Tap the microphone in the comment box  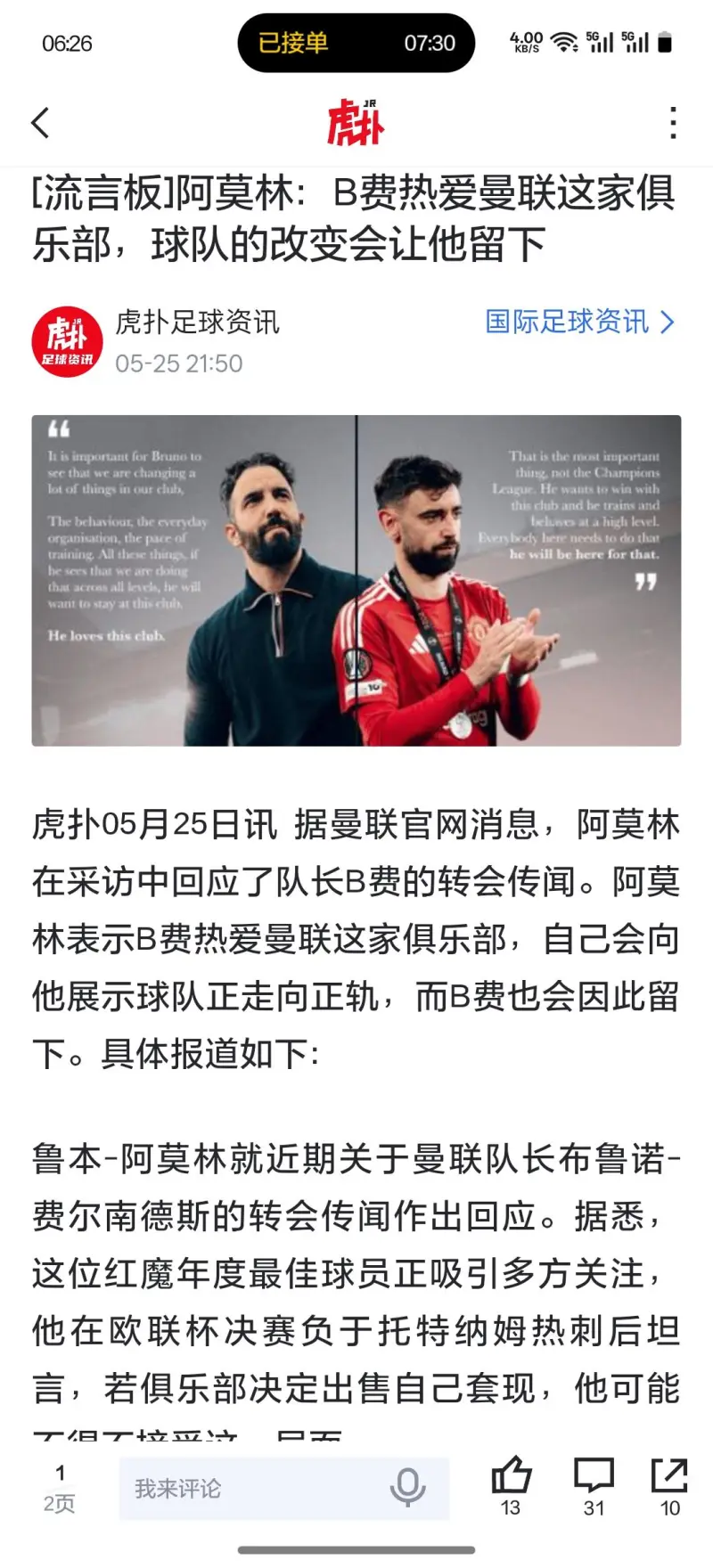coord(407,1487)
